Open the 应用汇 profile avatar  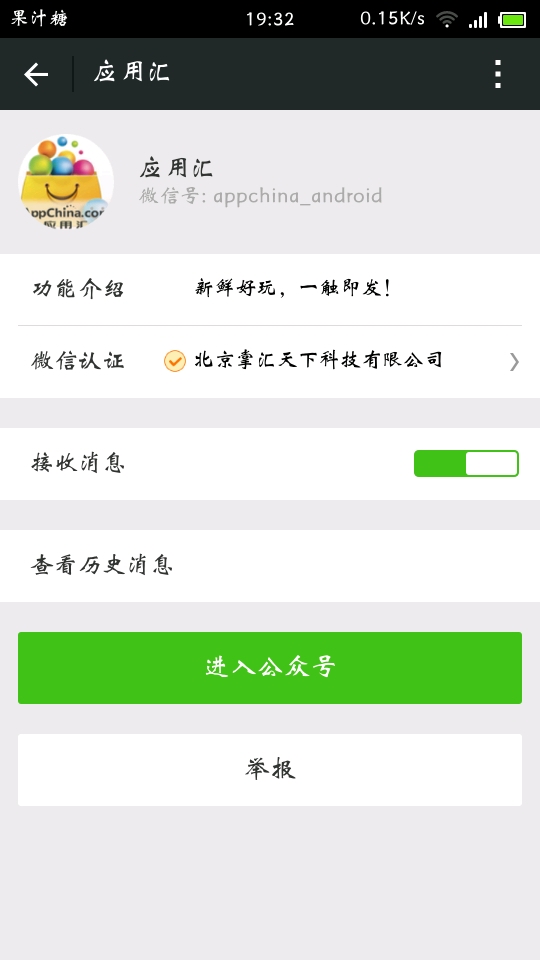[66, 182]
